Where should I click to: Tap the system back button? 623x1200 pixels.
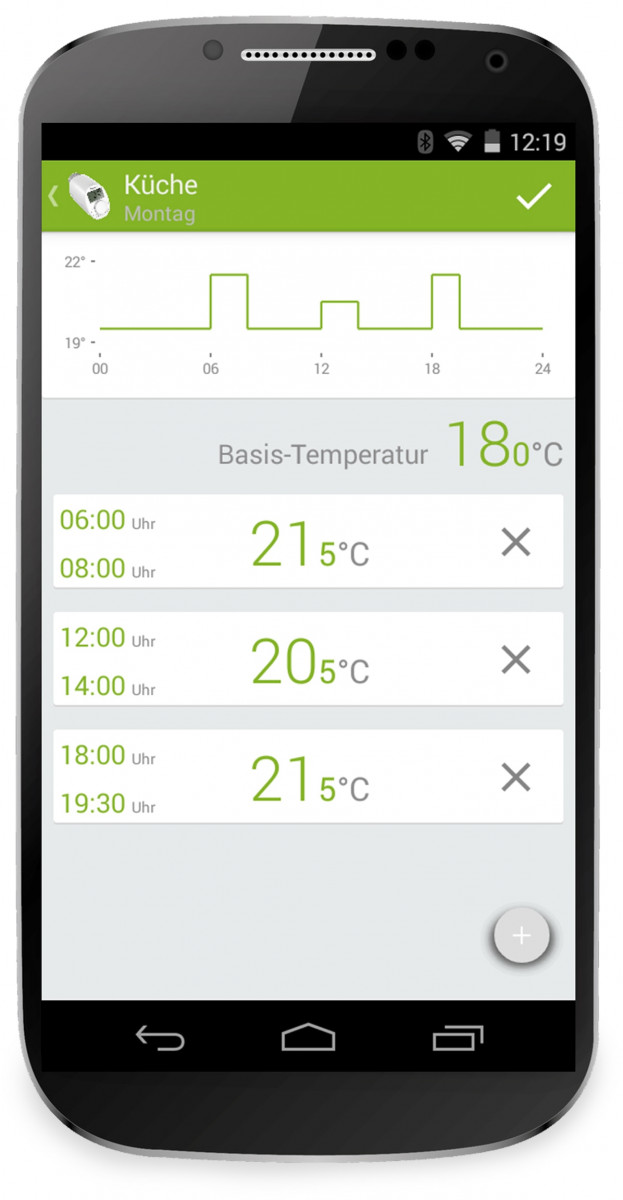(160, 1039)
